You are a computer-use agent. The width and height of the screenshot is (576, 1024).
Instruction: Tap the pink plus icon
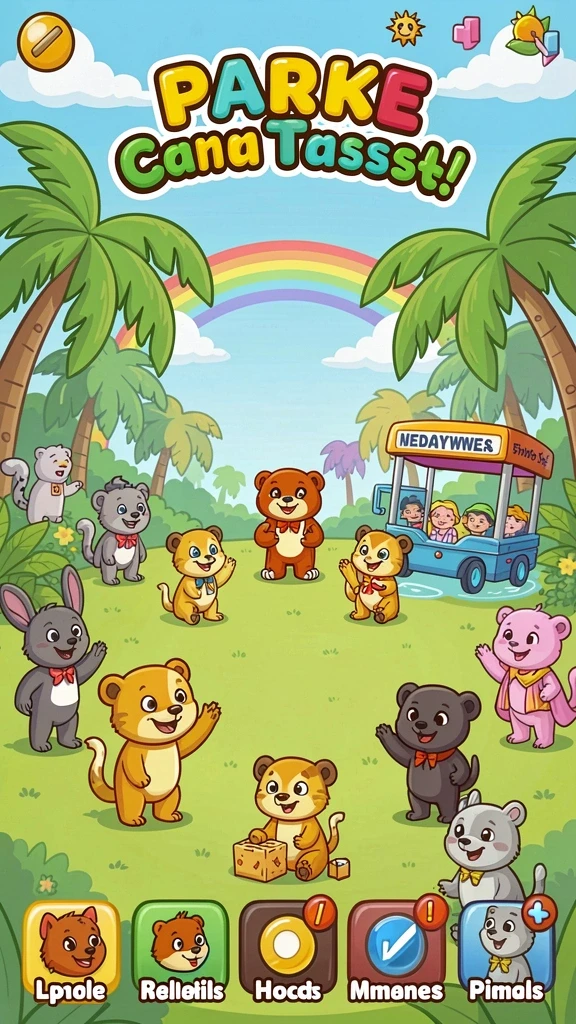pyautogui.click(x=467, y=33)
